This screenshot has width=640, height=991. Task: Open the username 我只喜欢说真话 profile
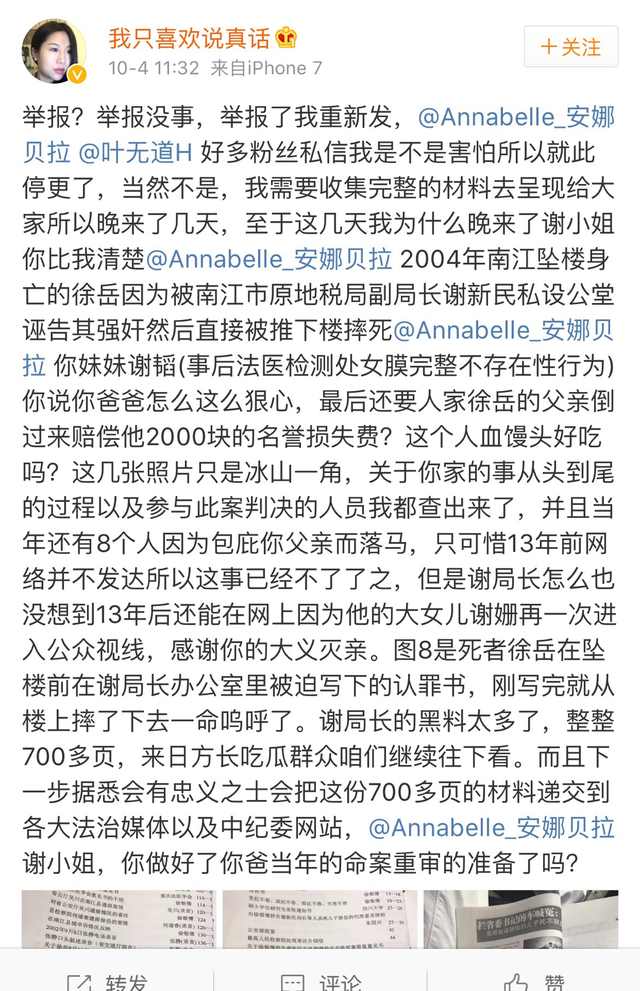pyautogui.click(x=189, y=39)
